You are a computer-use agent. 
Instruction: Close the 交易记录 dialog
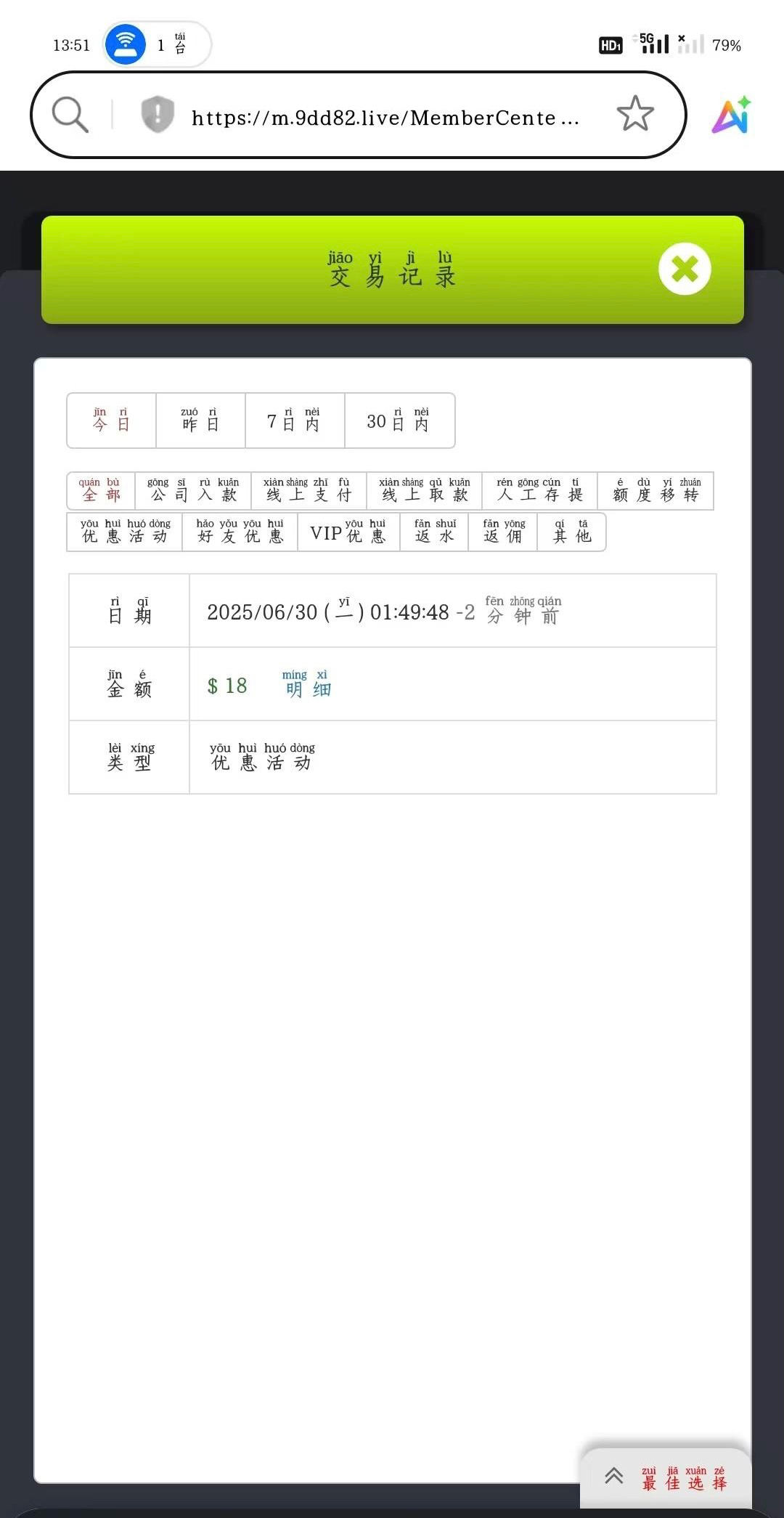(685, 269)
